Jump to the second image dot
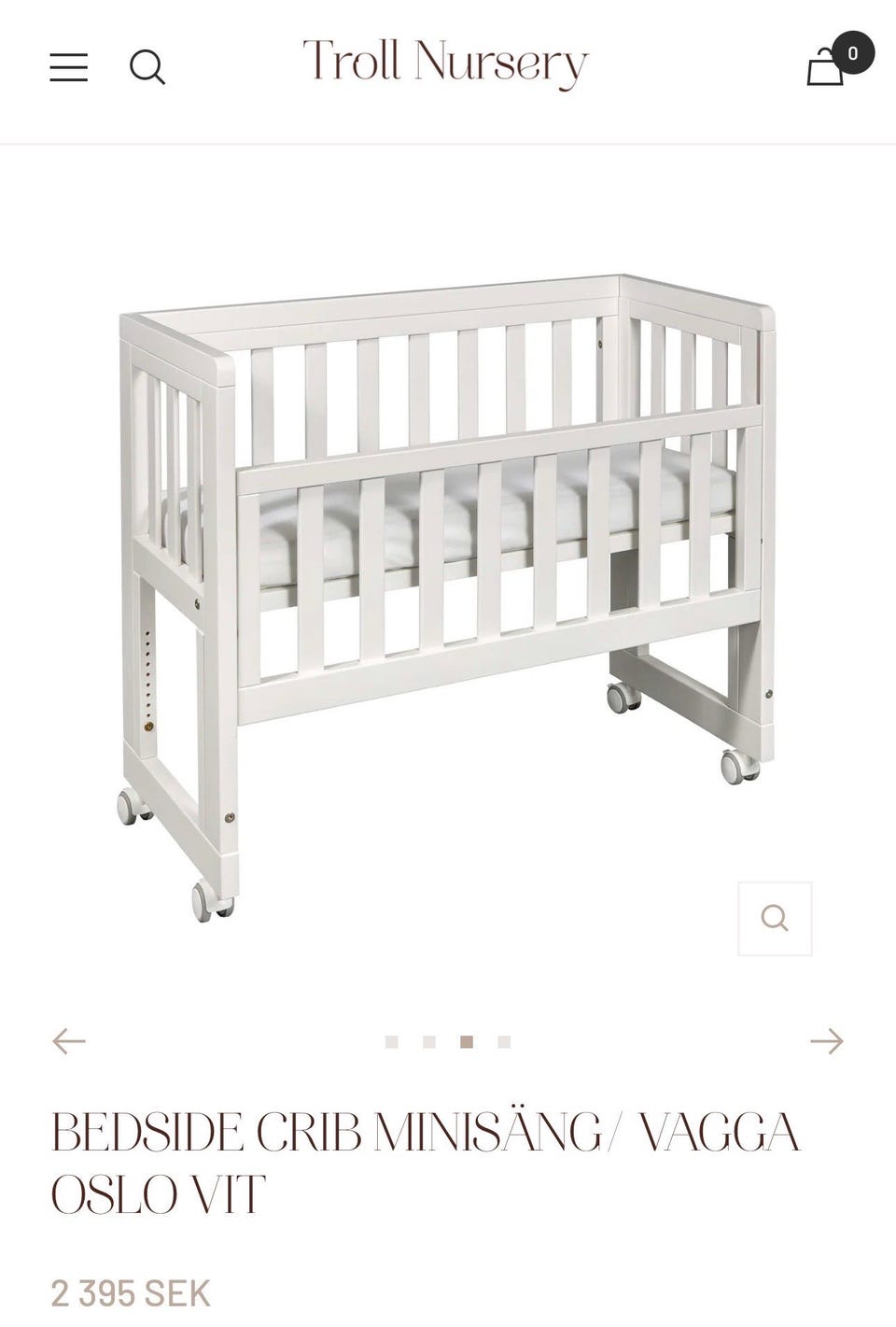Screen dimensions: 896x1327 tap(429, 1042)
